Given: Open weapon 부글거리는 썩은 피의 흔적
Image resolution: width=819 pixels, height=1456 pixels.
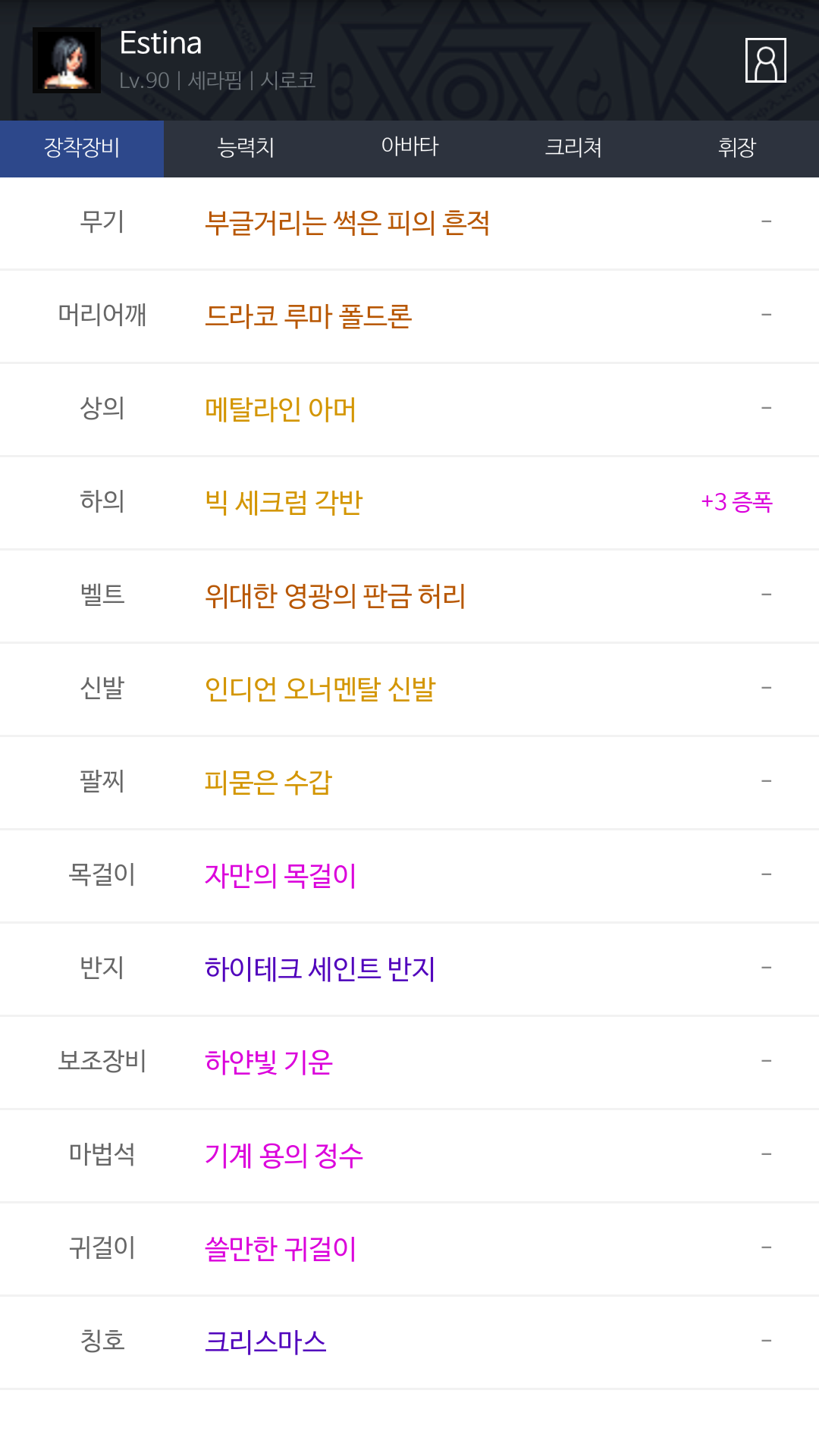Looking at the screenshot, I should pyautogui.click(x=347, y=223).
